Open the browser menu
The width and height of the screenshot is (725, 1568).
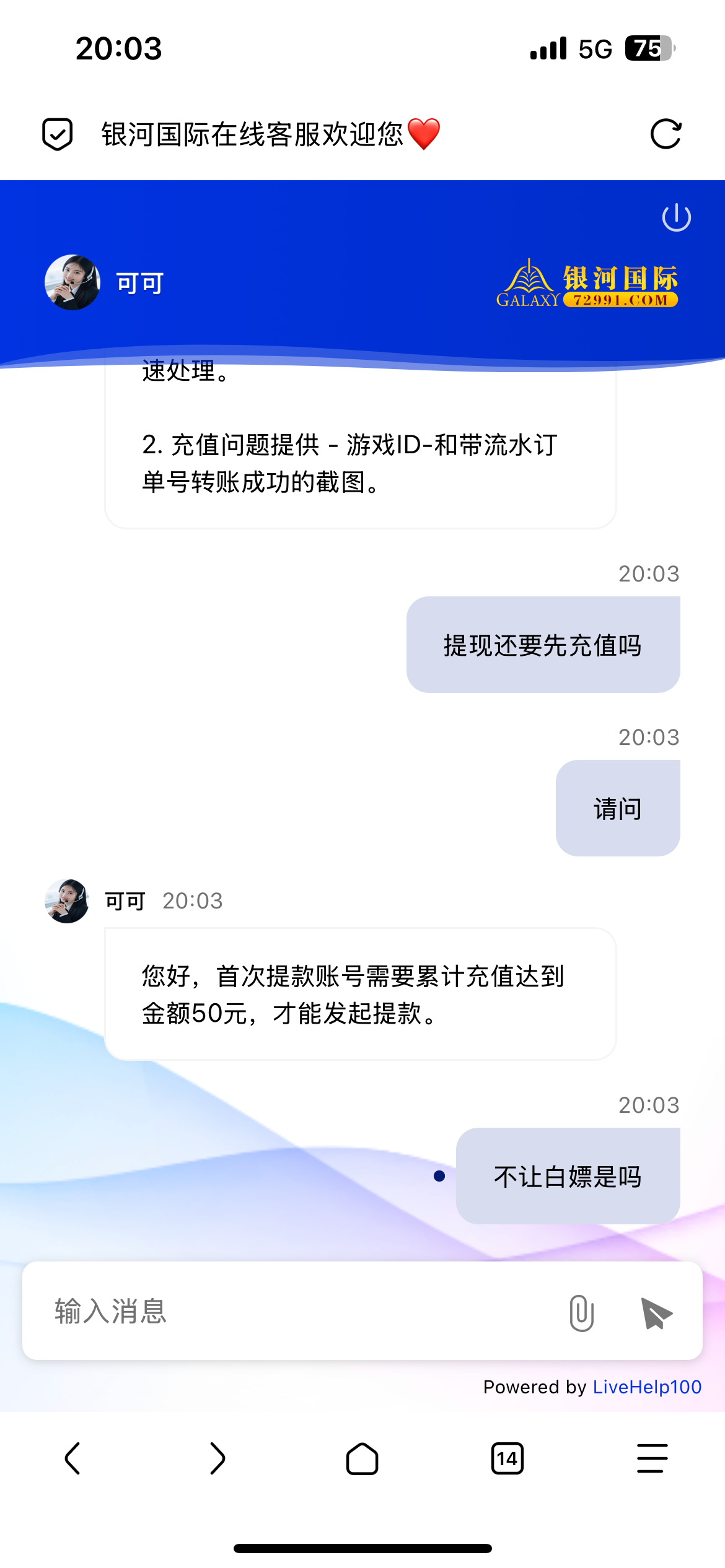coord(652,1458)
